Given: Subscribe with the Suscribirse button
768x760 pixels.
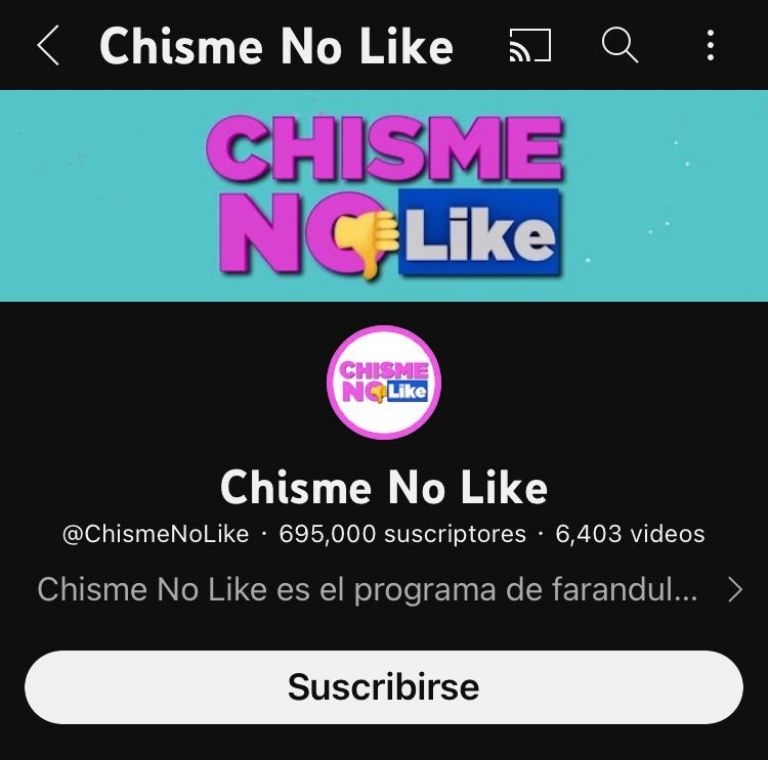Looking at the screenshot, I should pos(383,687).
